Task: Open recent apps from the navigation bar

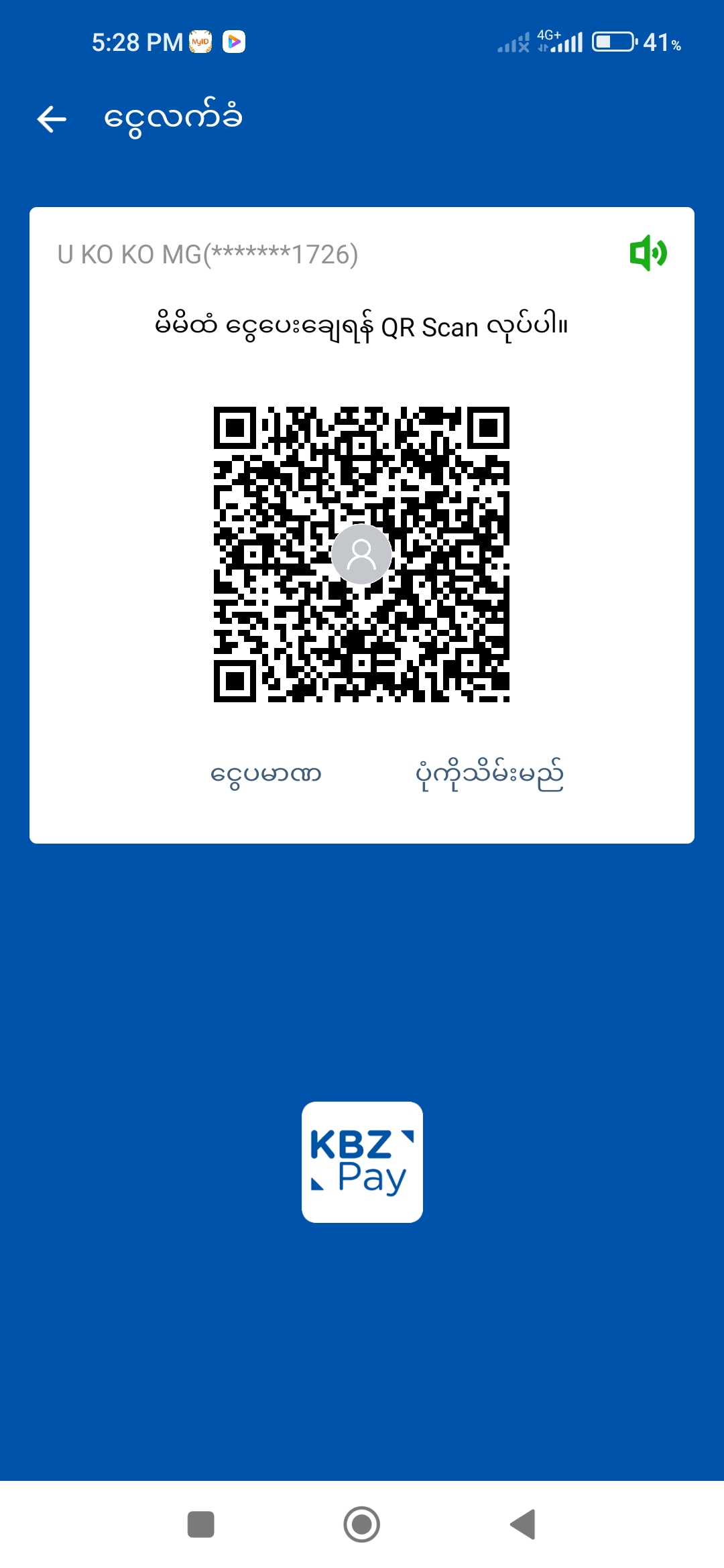Action: (x=200, y=1524)
